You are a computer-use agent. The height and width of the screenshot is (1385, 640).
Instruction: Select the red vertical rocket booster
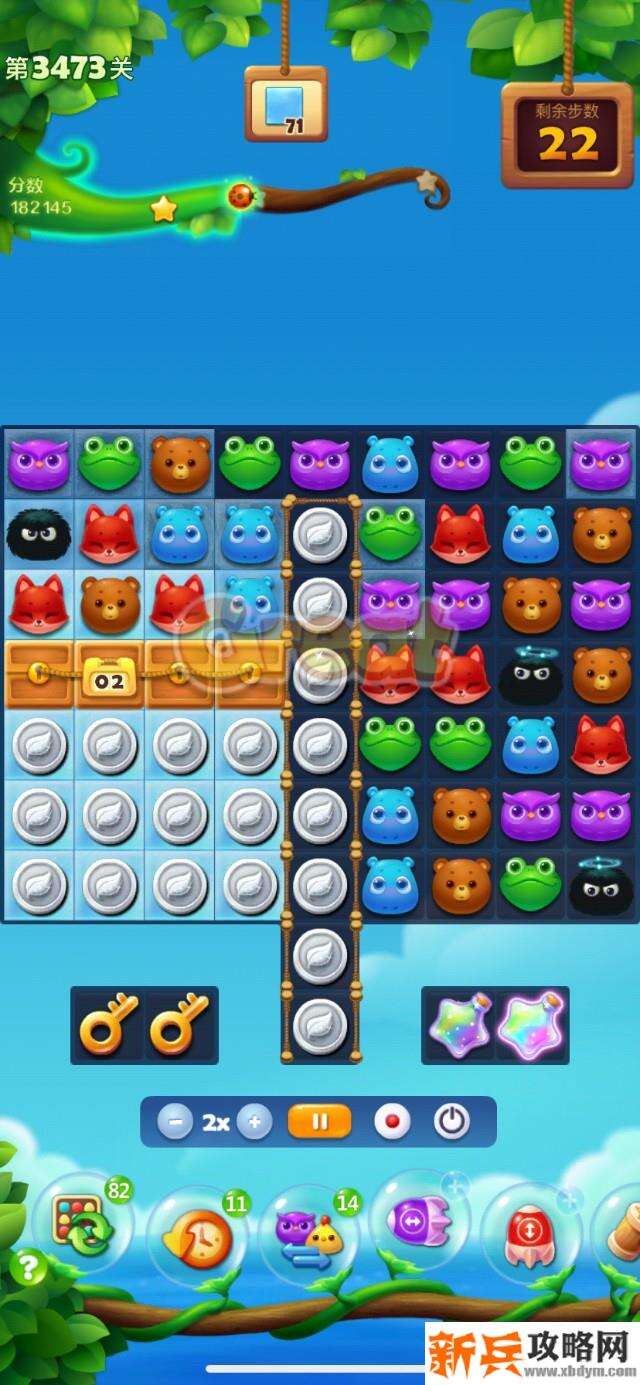tap(530, 1230)
